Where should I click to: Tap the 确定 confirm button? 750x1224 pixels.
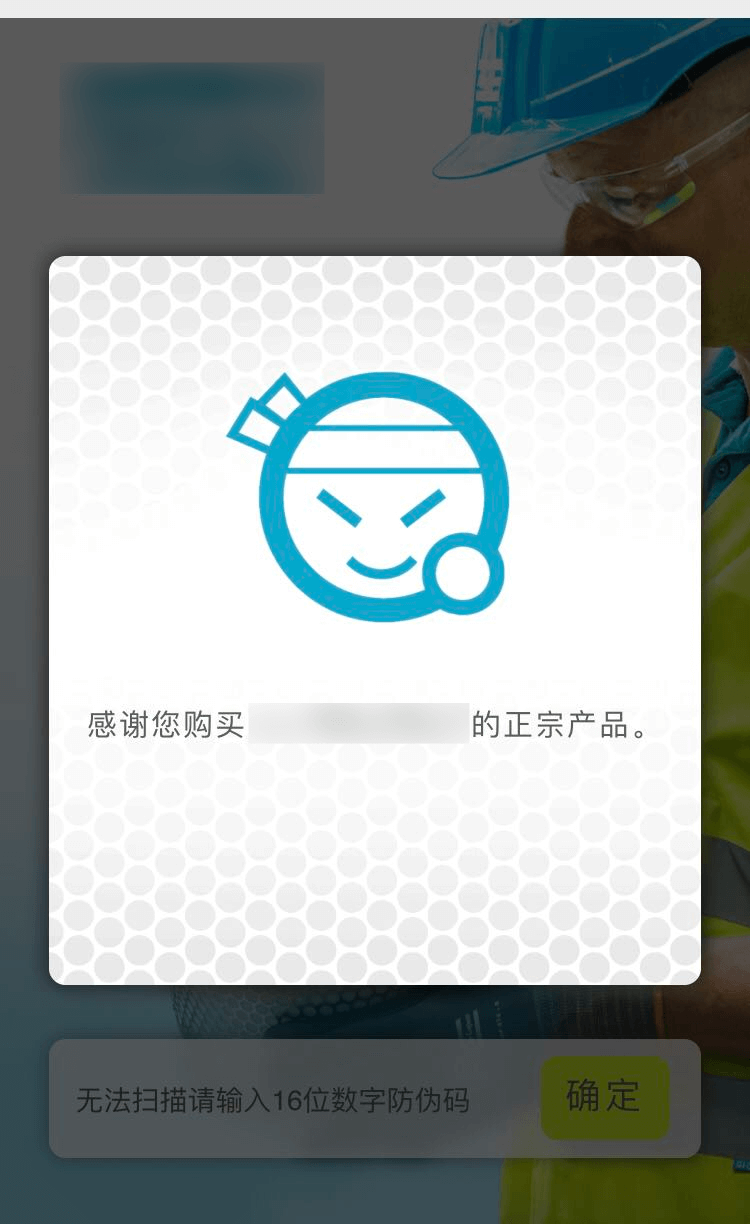[604, 1097]
